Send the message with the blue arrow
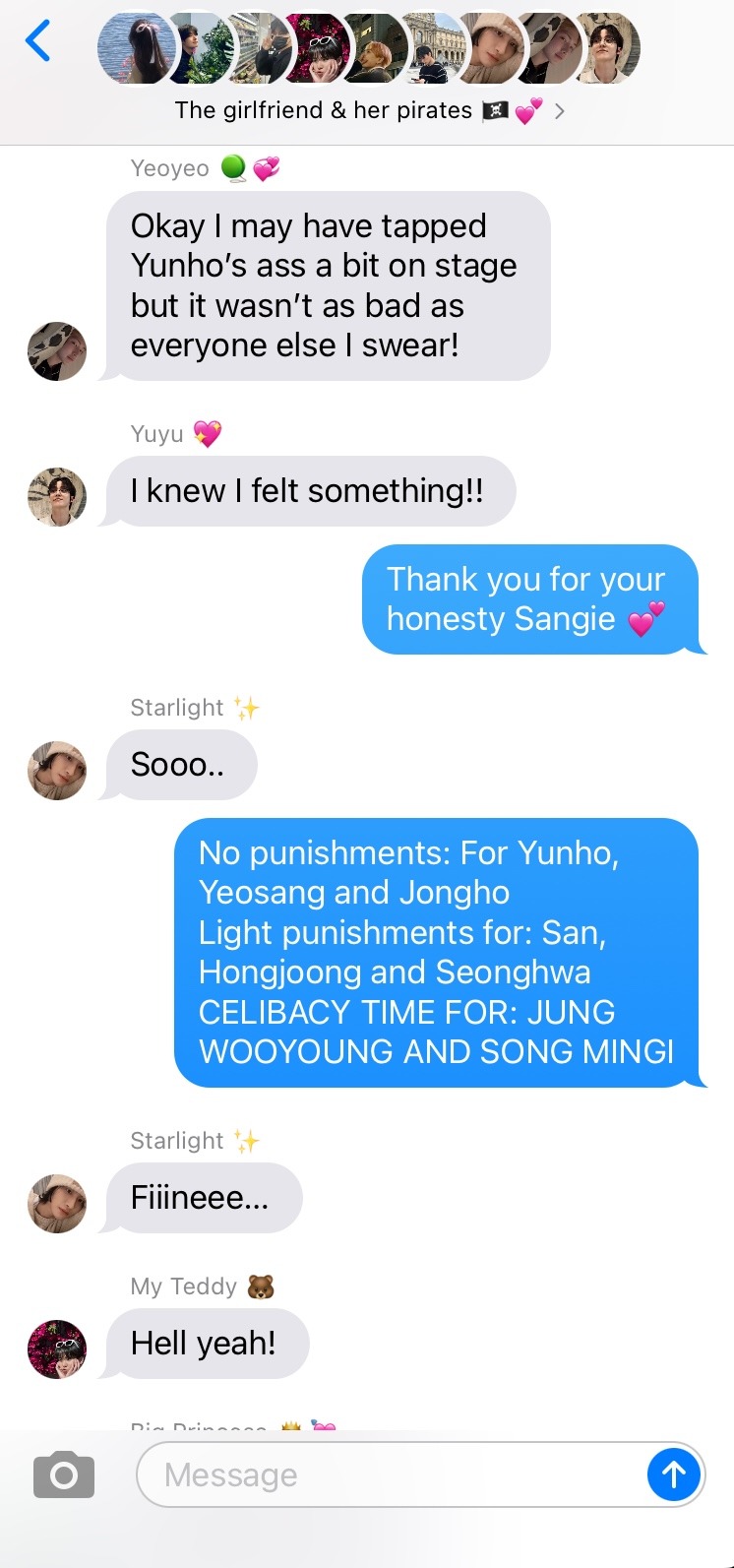Screen dimensions: 734x1568 674,1474
